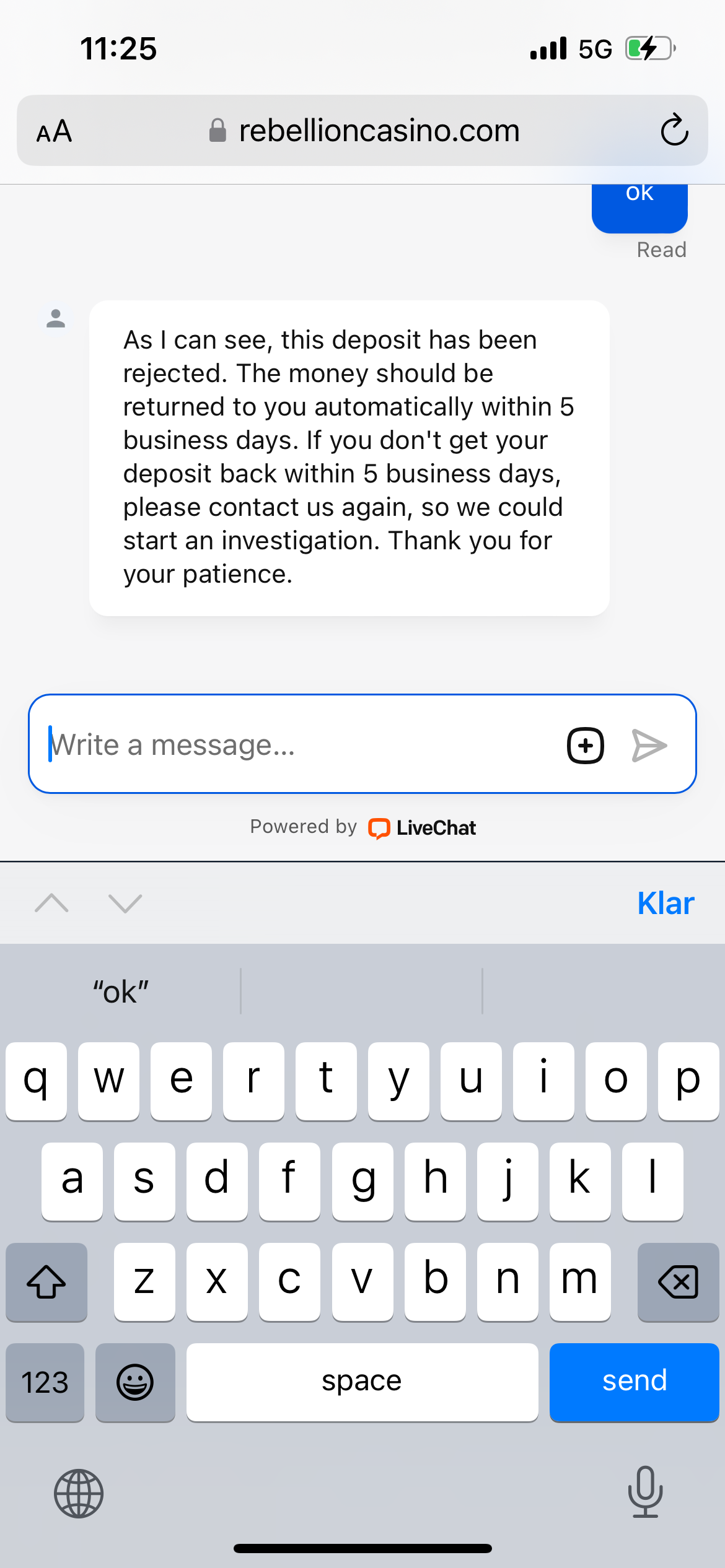The width and height of the screenshot is (725, 1568).
Task: Insert the "ok" keyboard suggestion
Action: coord(121,992)
